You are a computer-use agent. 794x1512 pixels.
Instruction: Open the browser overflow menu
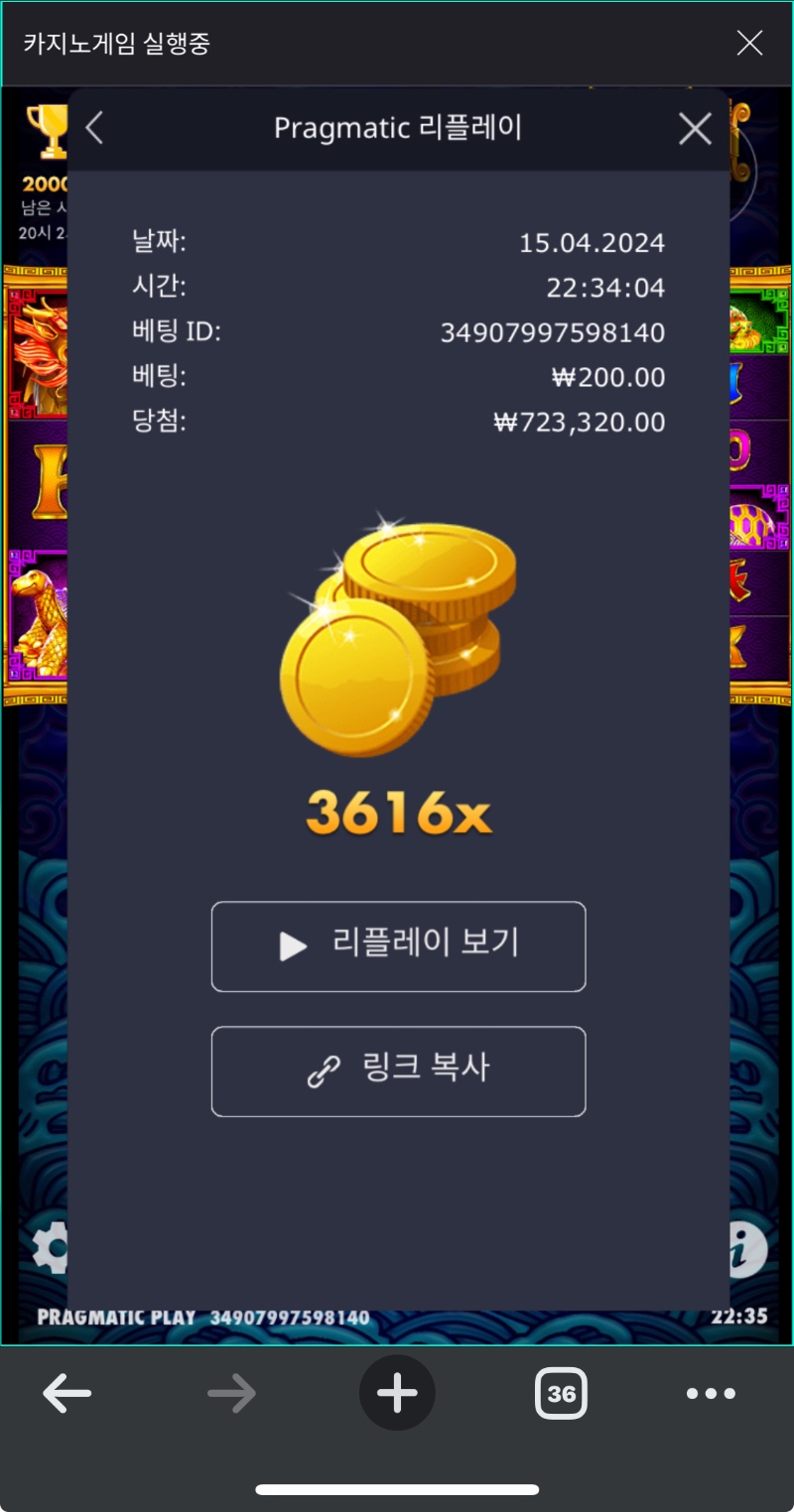[x=711, y=1394]
